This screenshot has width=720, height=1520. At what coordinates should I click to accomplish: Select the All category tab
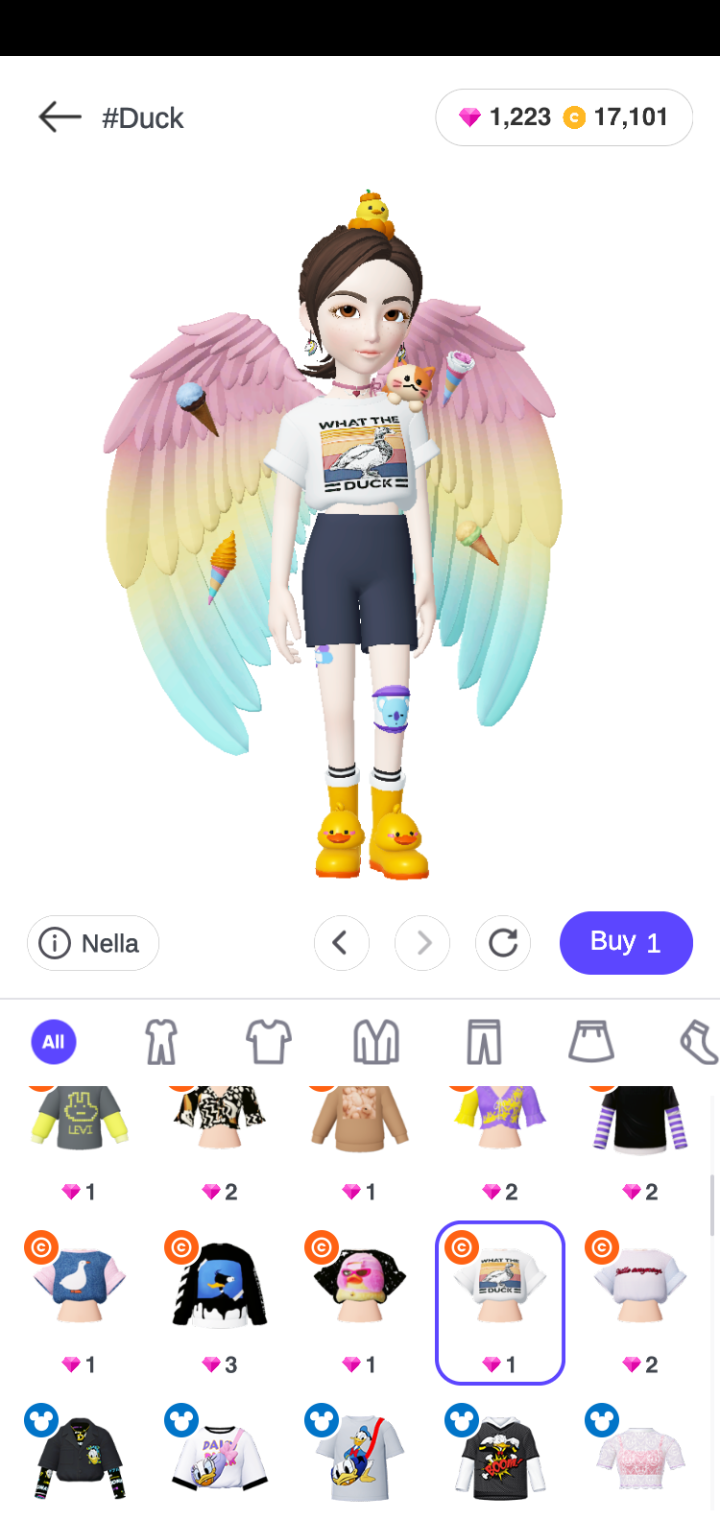(54, 1042)
